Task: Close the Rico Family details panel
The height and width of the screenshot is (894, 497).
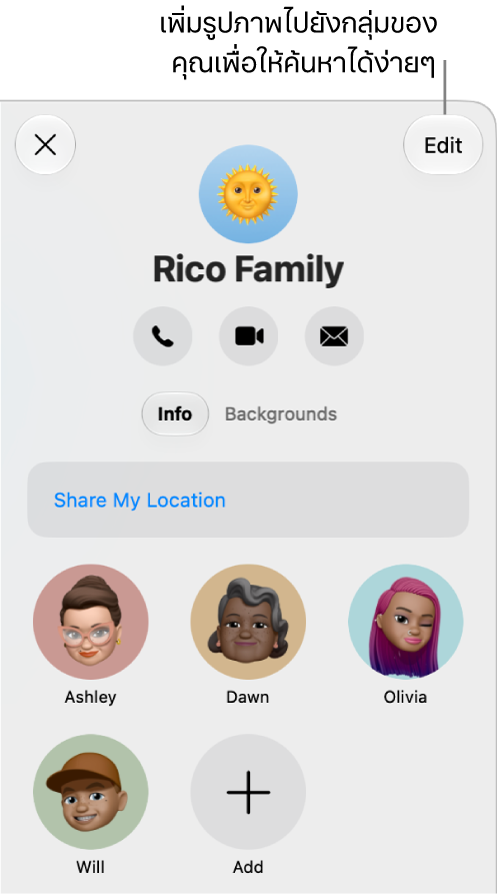Action: coord(46,145)
